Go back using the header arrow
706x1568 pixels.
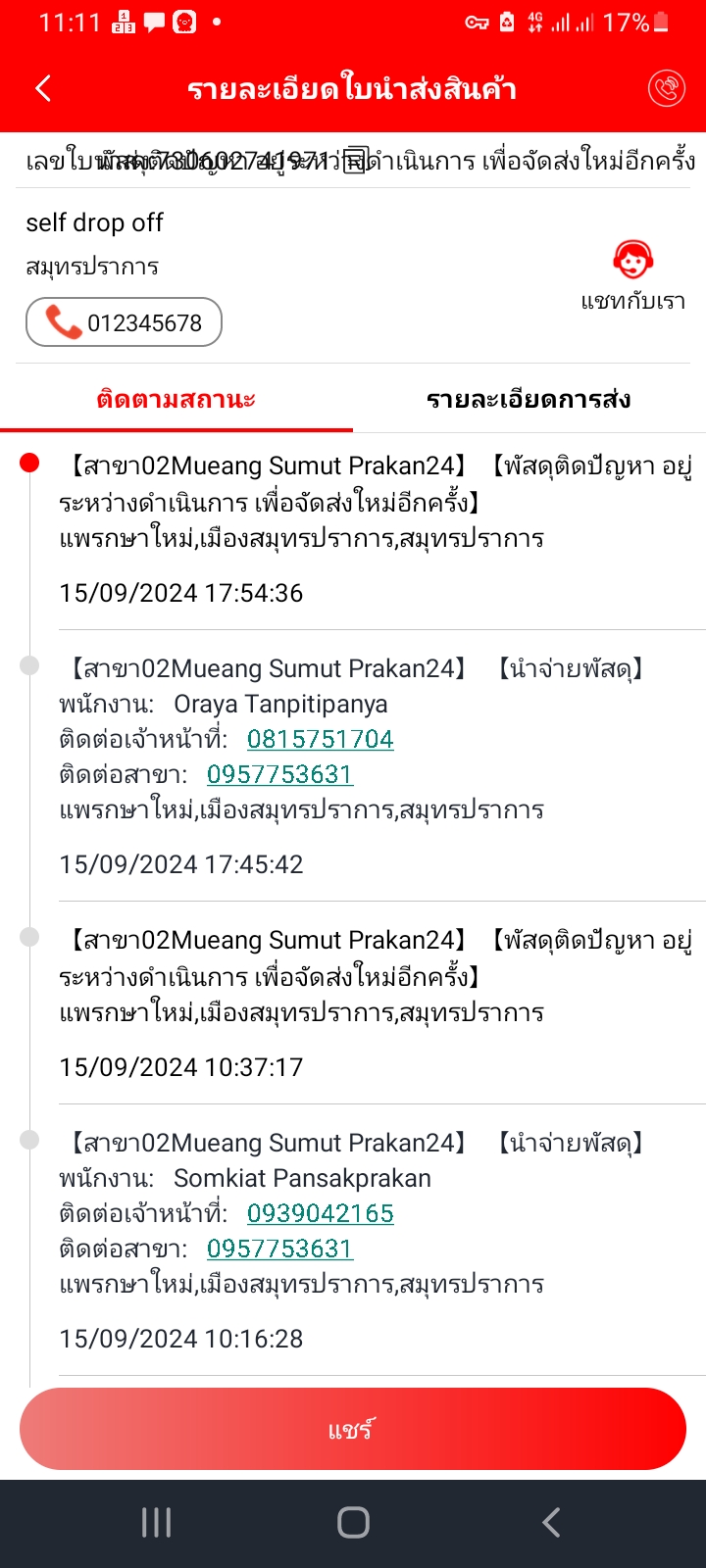[43, 88]
